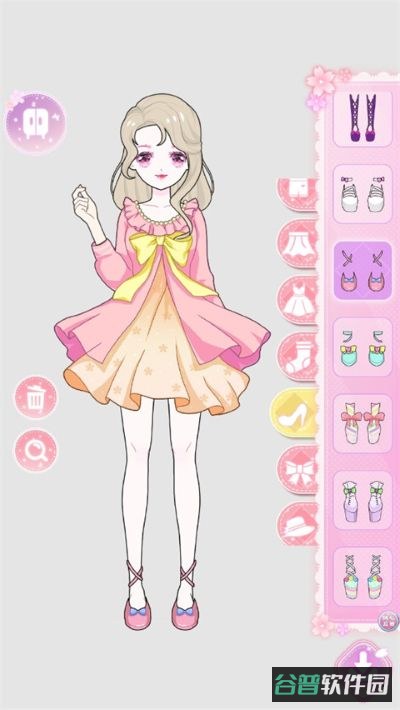Open the wardrobe closet button
The image size is (400, 710).
[x=35, y=123]
